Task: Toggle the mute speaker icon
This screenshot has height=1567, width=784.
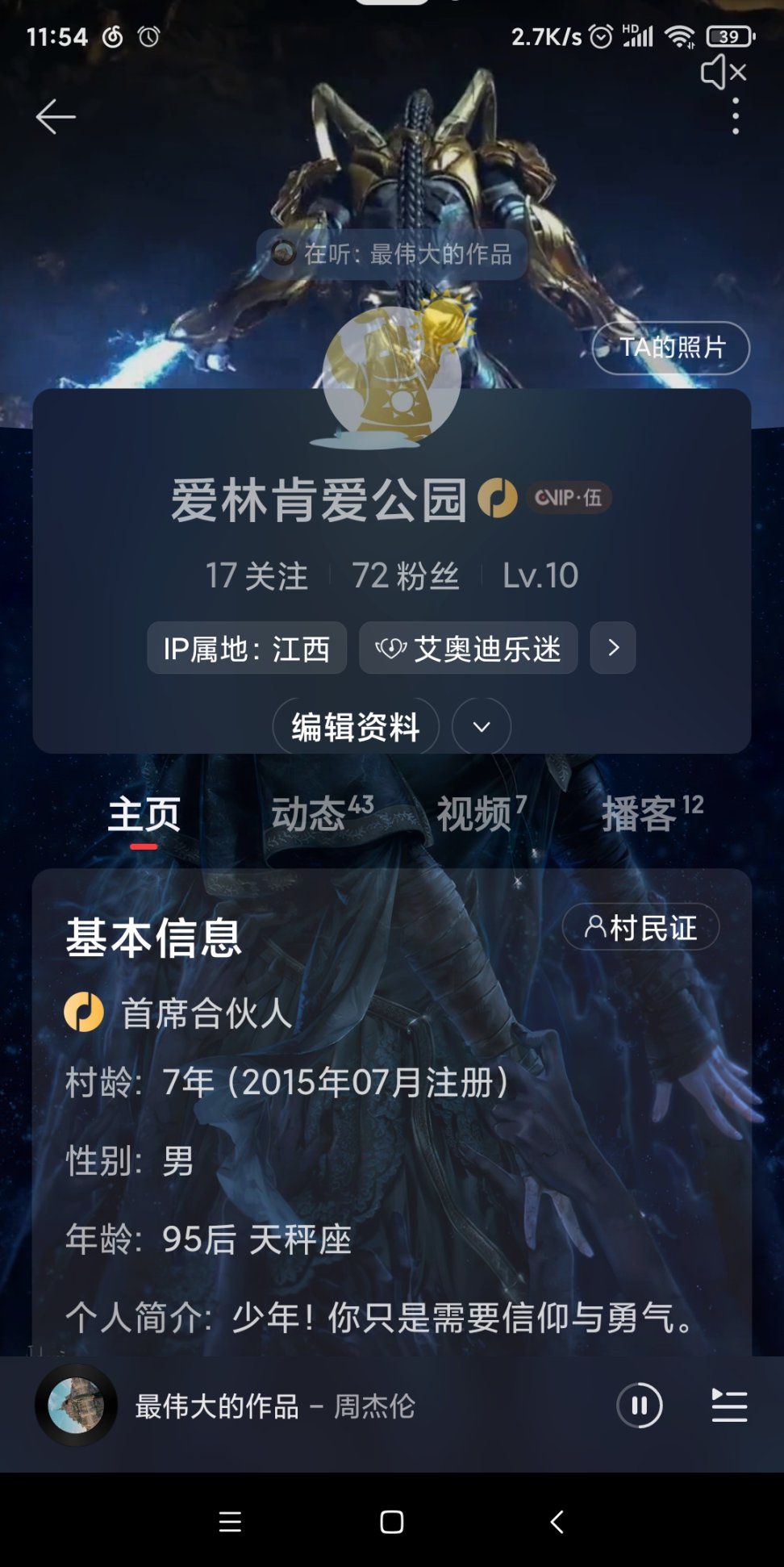Action: [723, 73]
